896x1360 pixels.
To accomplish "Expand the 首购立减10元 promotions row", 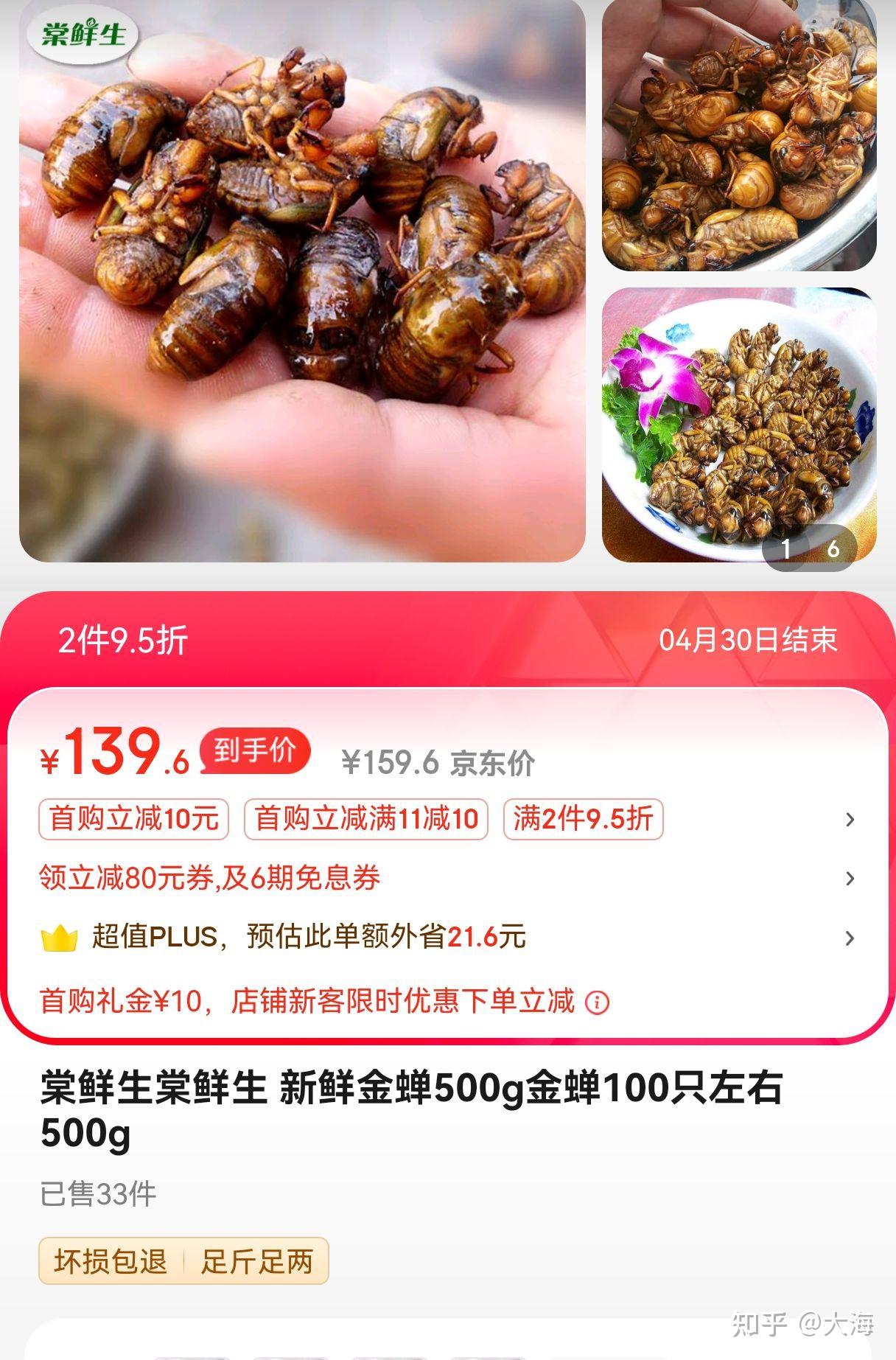I will (x=850, y=820).
